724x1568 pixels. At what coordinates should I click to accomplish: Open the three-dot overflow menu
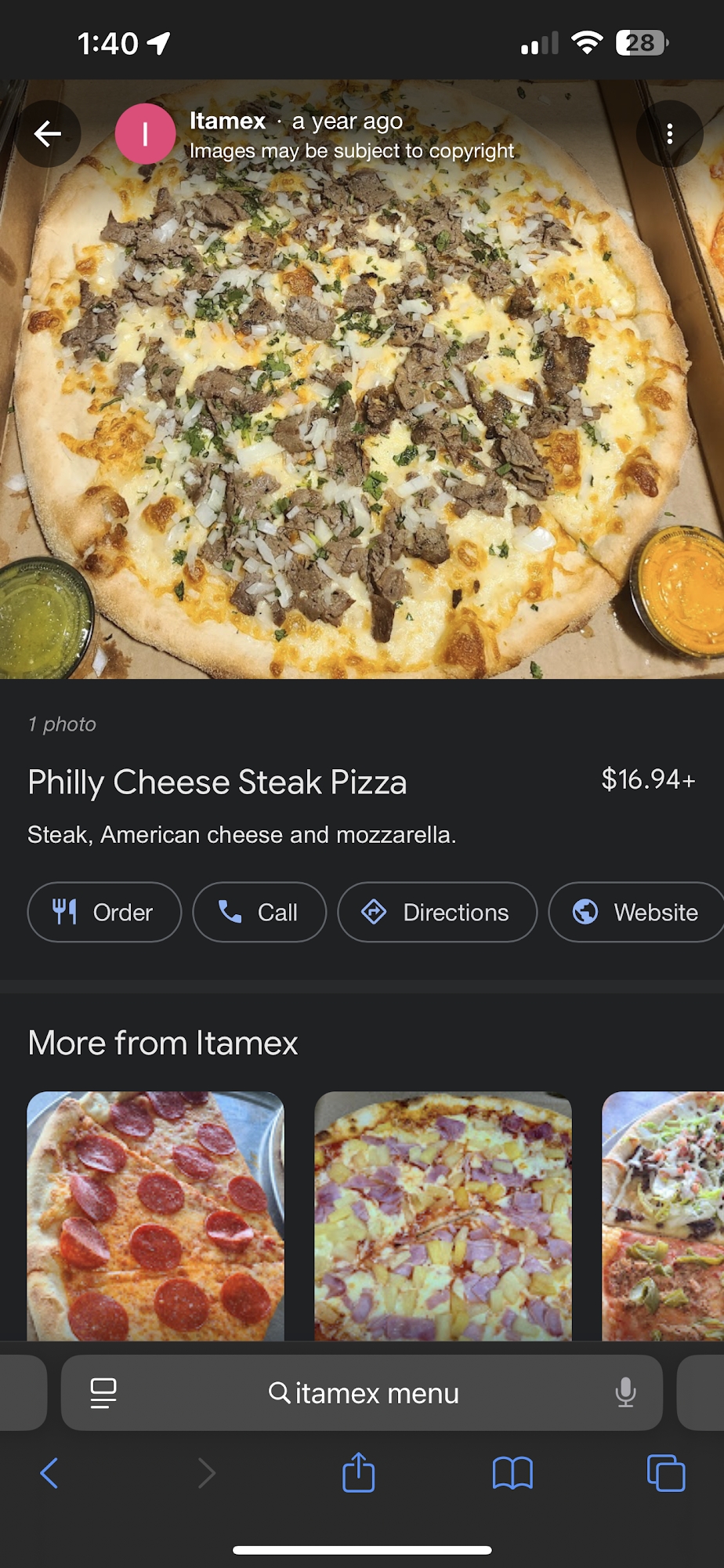coord(669,134)
